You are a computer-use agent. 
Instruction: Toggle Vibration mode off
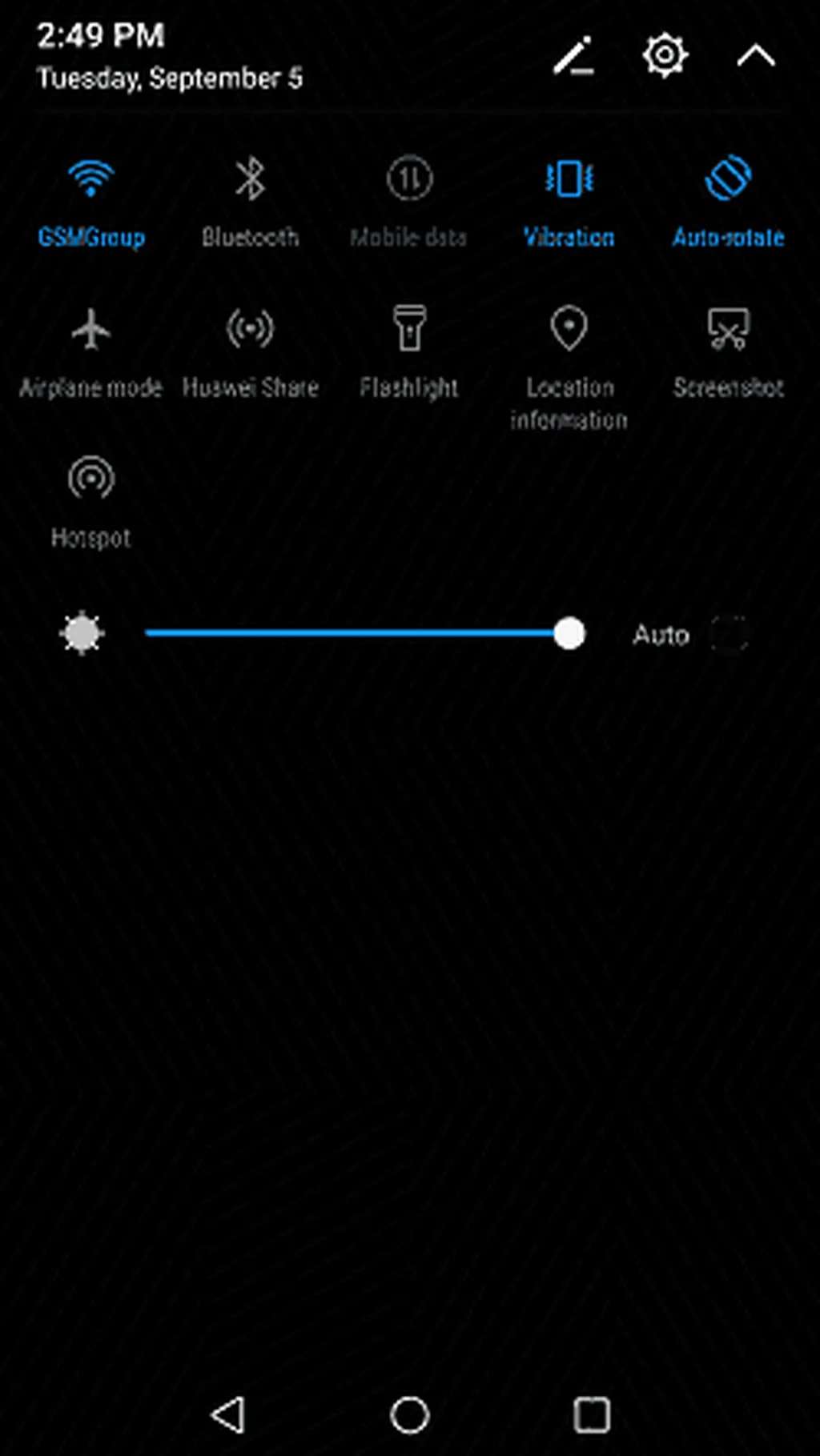tap(569, 180)
